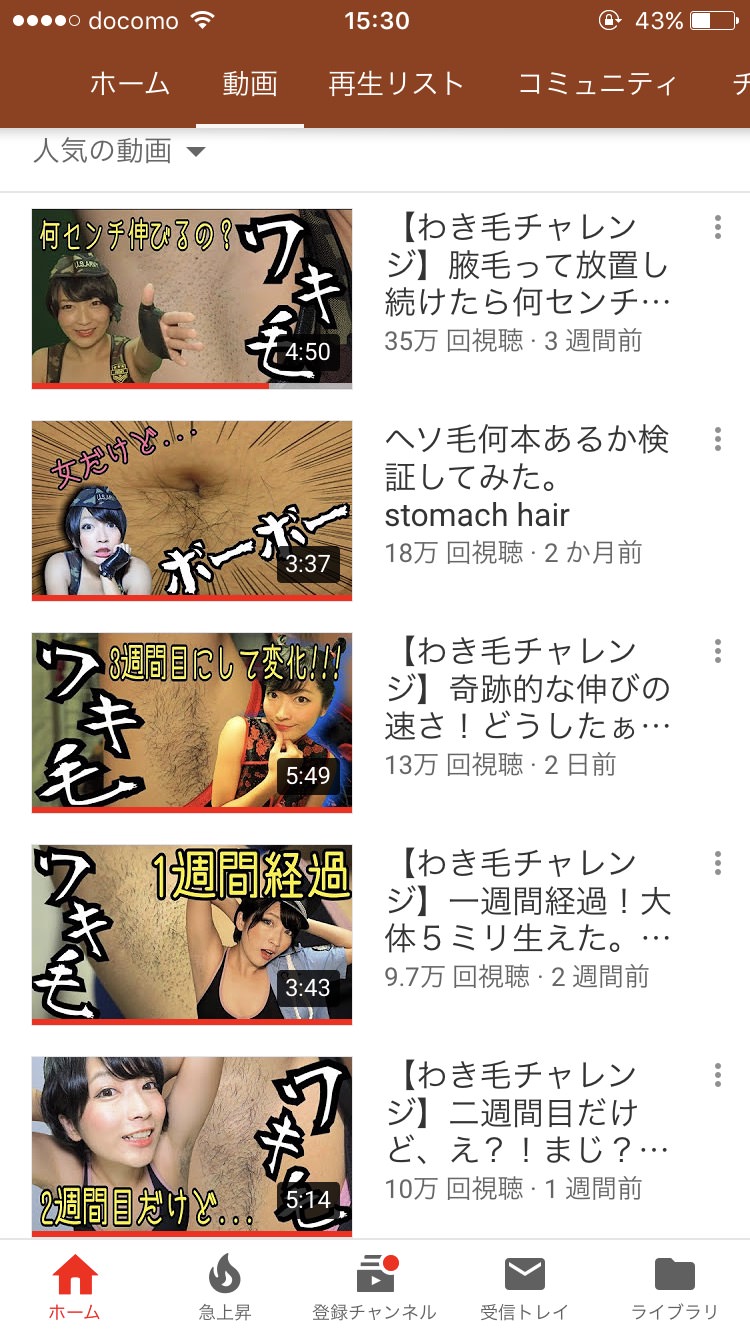Play the 一週間経過！大体５ミリ生えた video
The height and width of the screenshot is (1334, 750).
[192, 935]
